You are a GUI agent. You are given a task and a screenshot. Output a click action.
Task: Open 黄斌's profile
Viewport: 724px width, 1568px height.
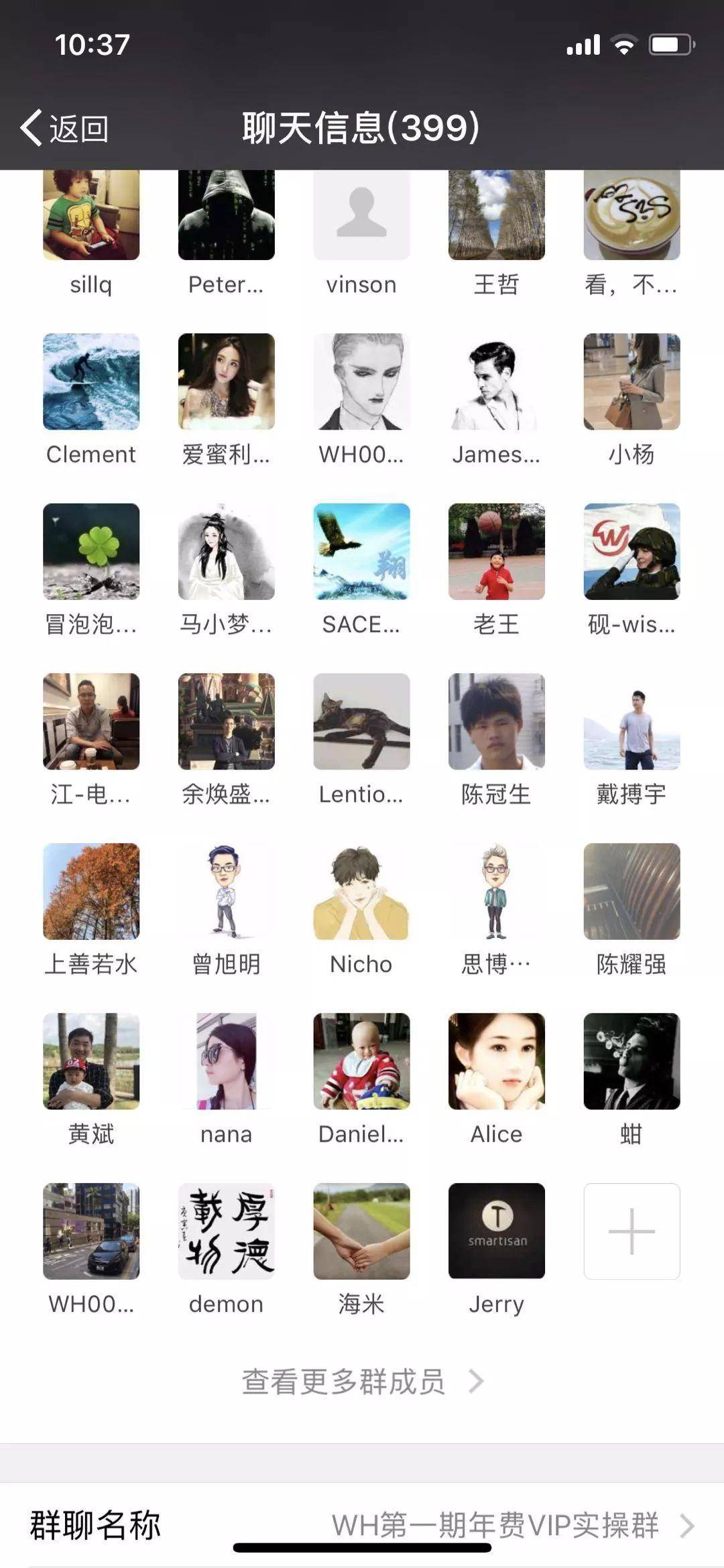(x=91, y=1061)
